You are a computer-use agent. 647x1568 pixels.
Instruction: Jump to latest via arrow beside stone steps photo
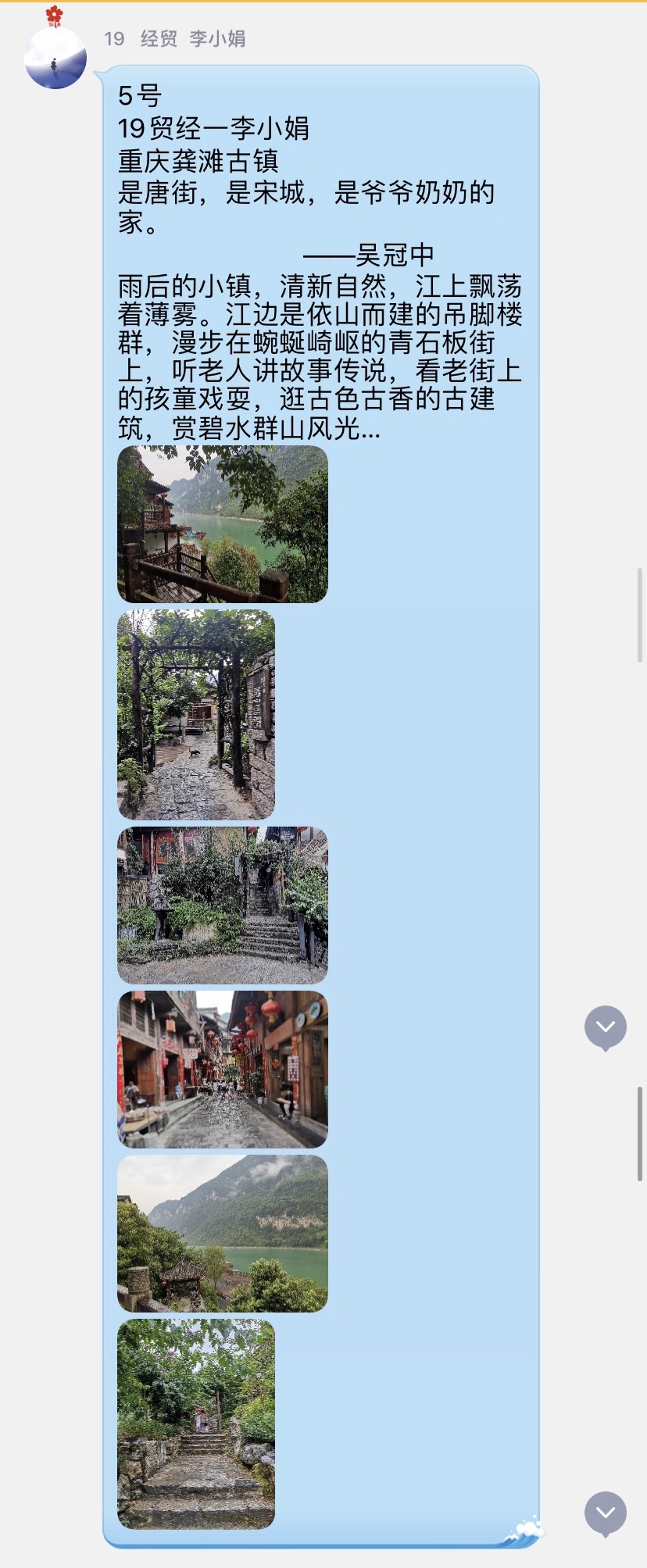pos(606,1513)
